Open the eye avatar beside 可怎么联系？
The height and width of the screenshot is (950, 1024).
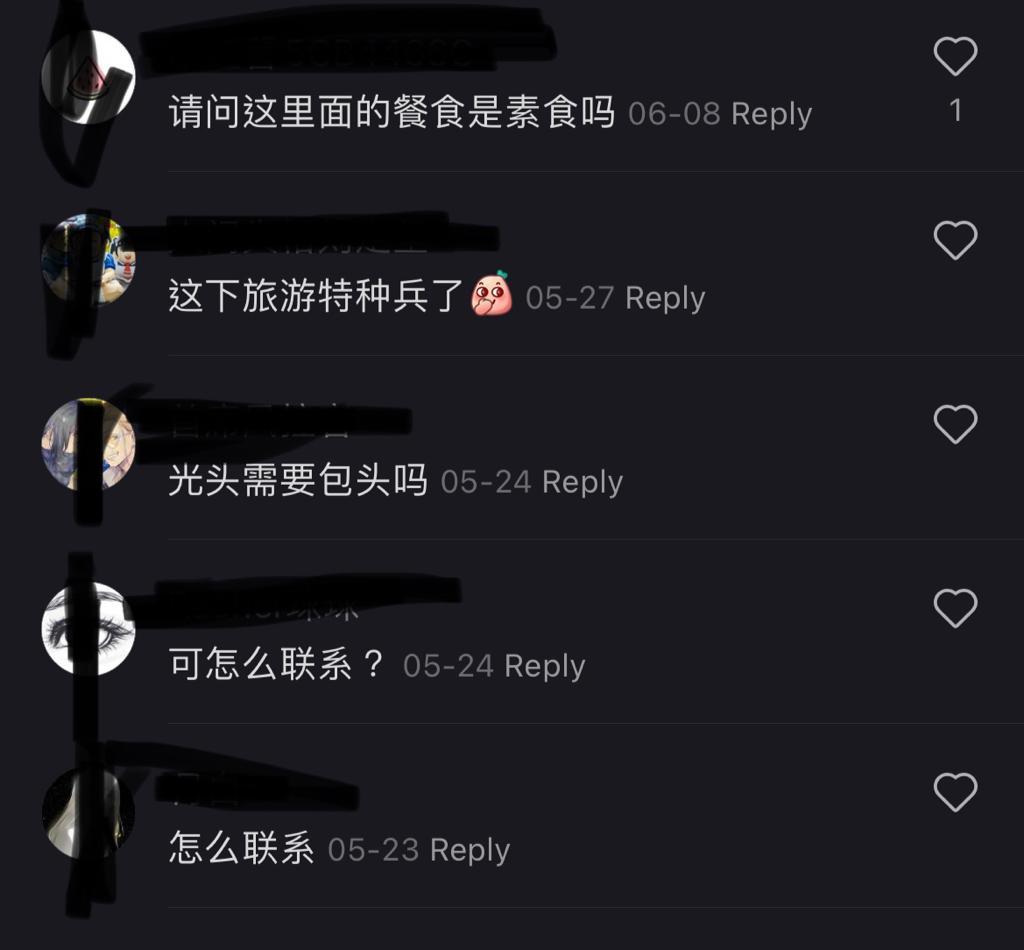[88, 628]
